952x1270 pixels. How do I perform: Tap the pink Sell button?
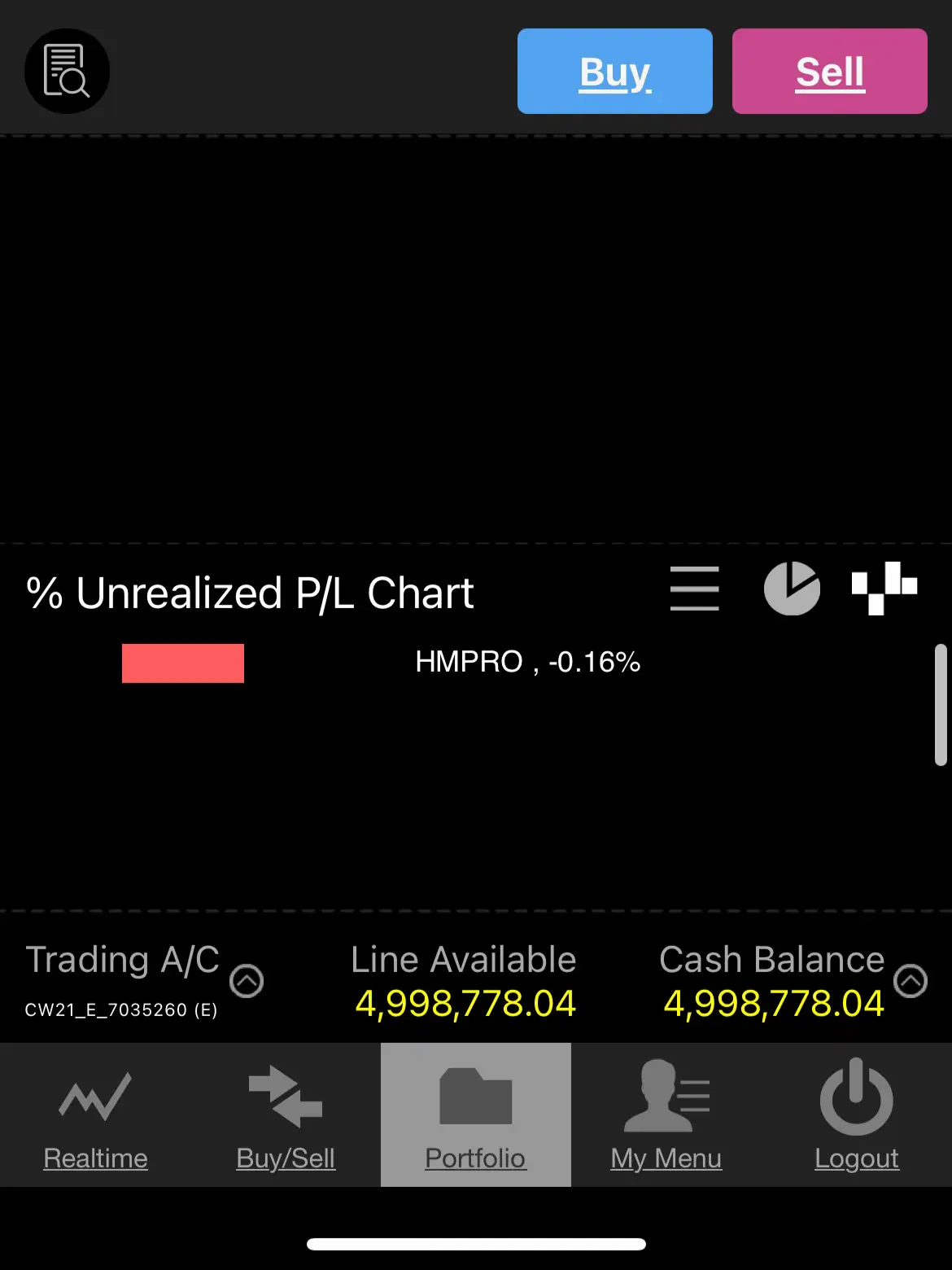pyautogui.click(x=829, y=72)
